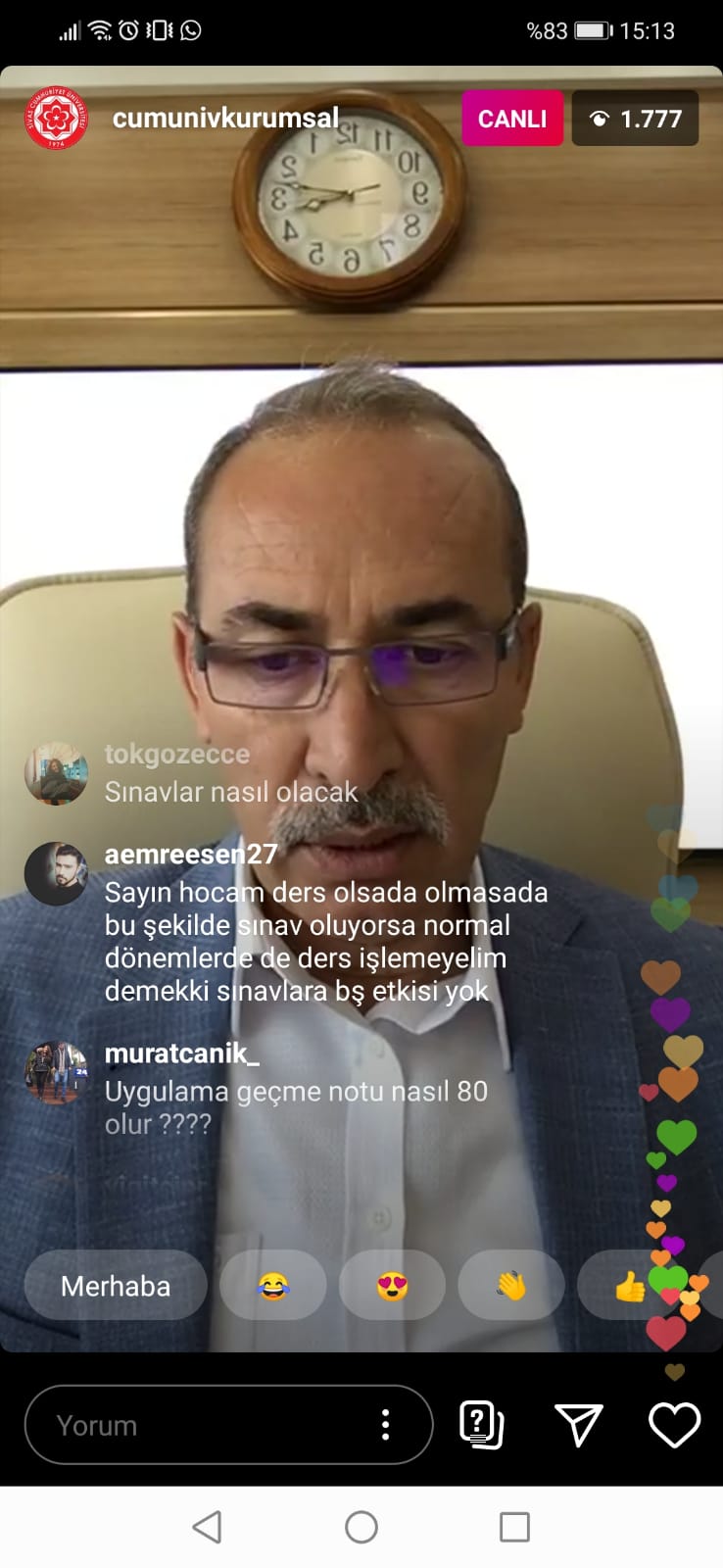The height and width of the screenshot is (1568, 723).
Task: Open the viewer count list
Action: point(635,119)
